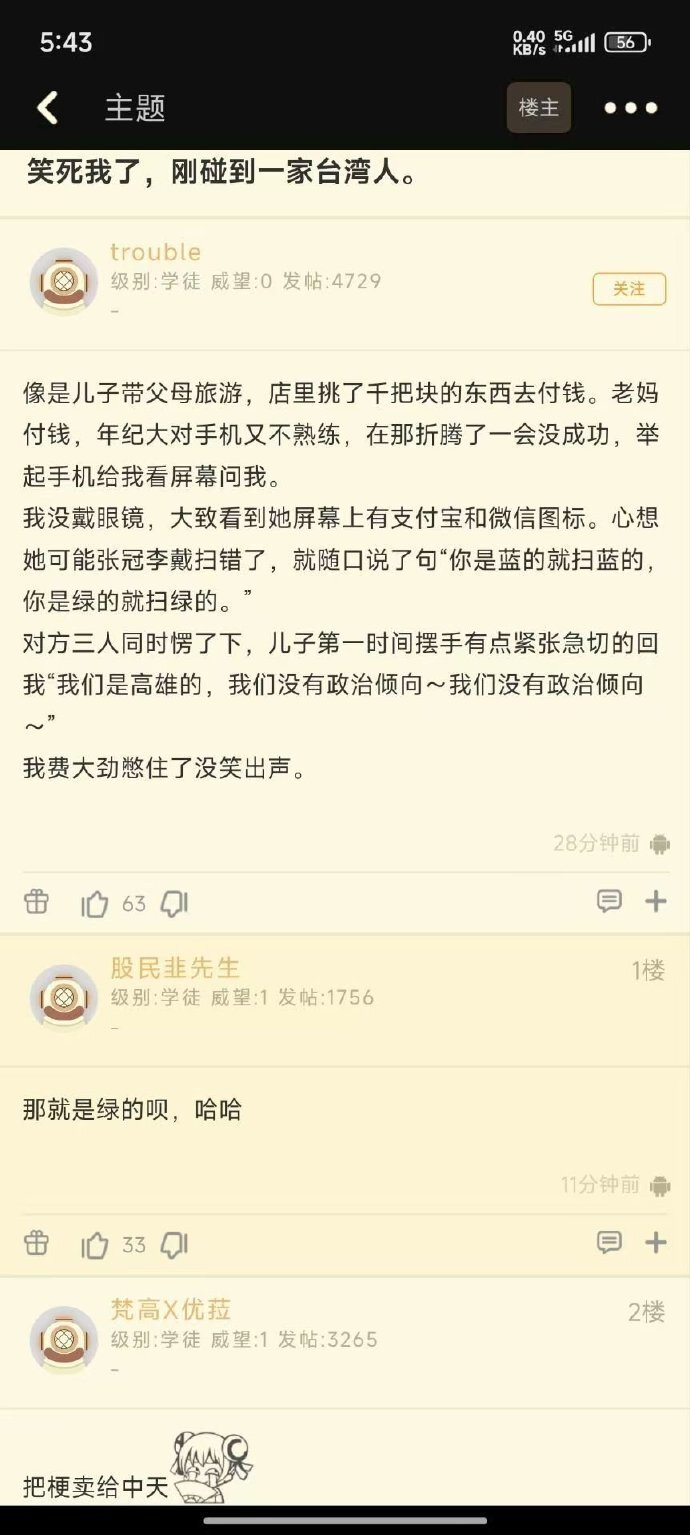
Task: Like trouble's main post
Action: pyautogui.click(x=95, y=904)
